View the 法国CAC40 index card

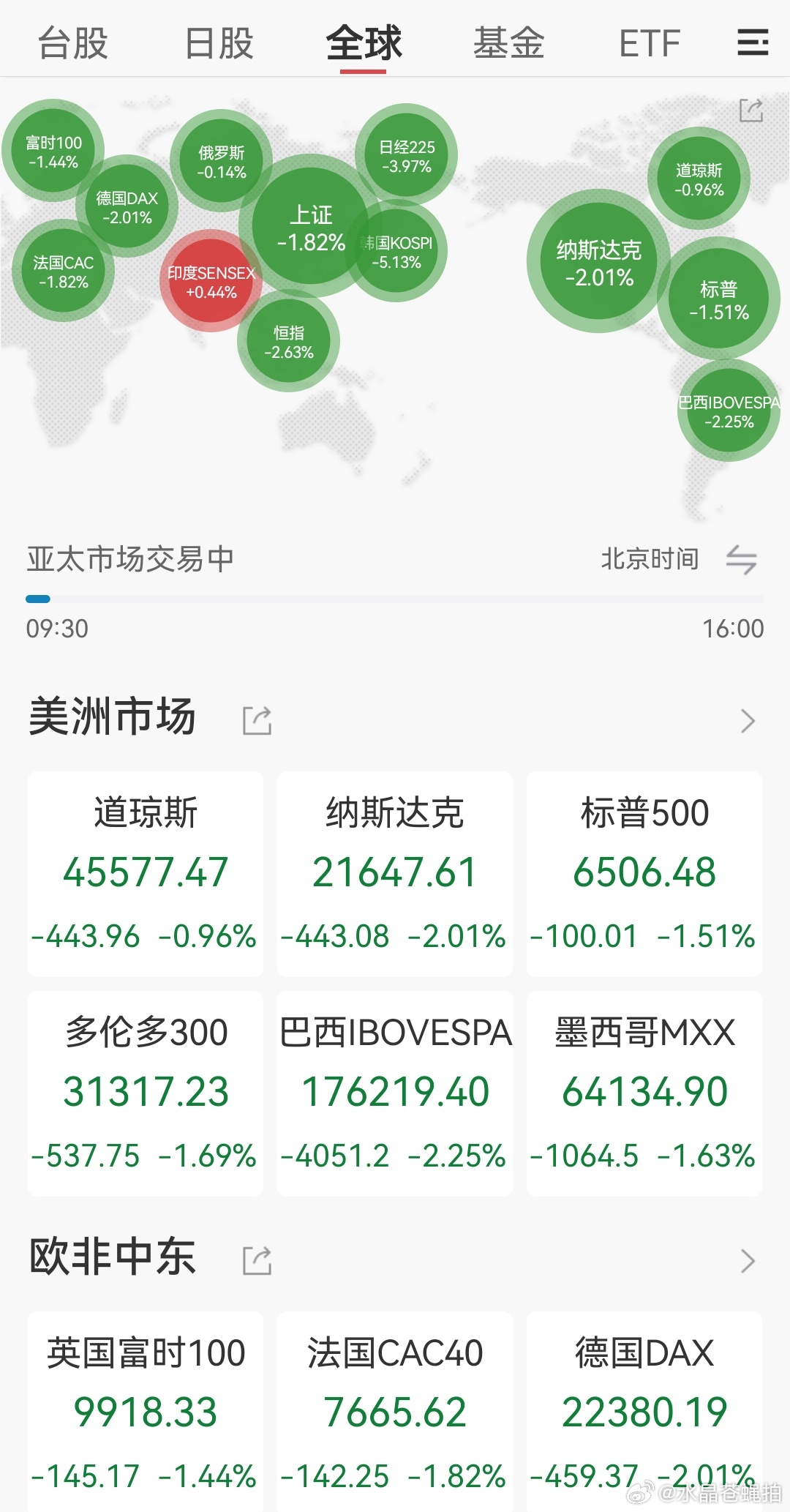click(395, 1412)
